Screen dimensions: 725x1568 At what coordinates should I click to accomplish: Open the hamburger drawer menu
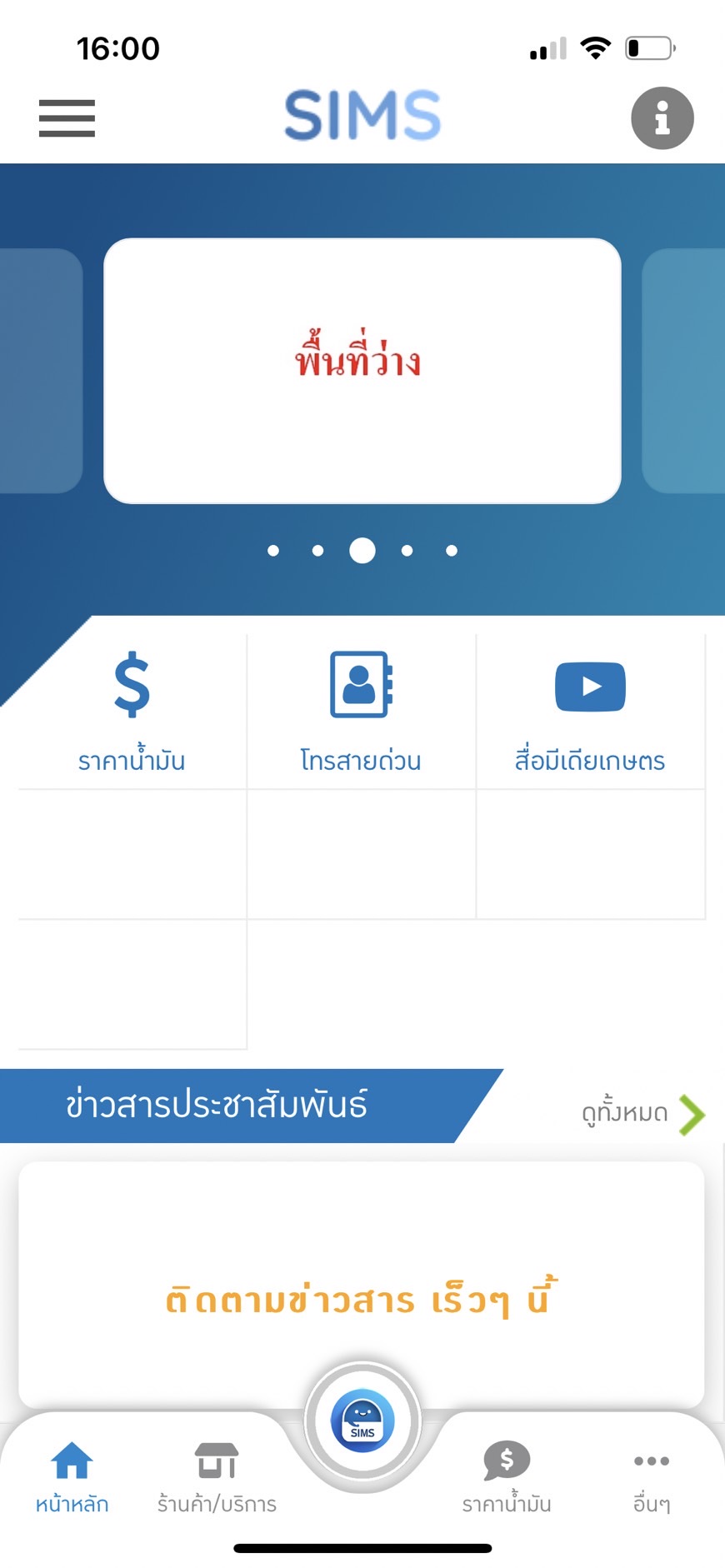coord(67,117)
